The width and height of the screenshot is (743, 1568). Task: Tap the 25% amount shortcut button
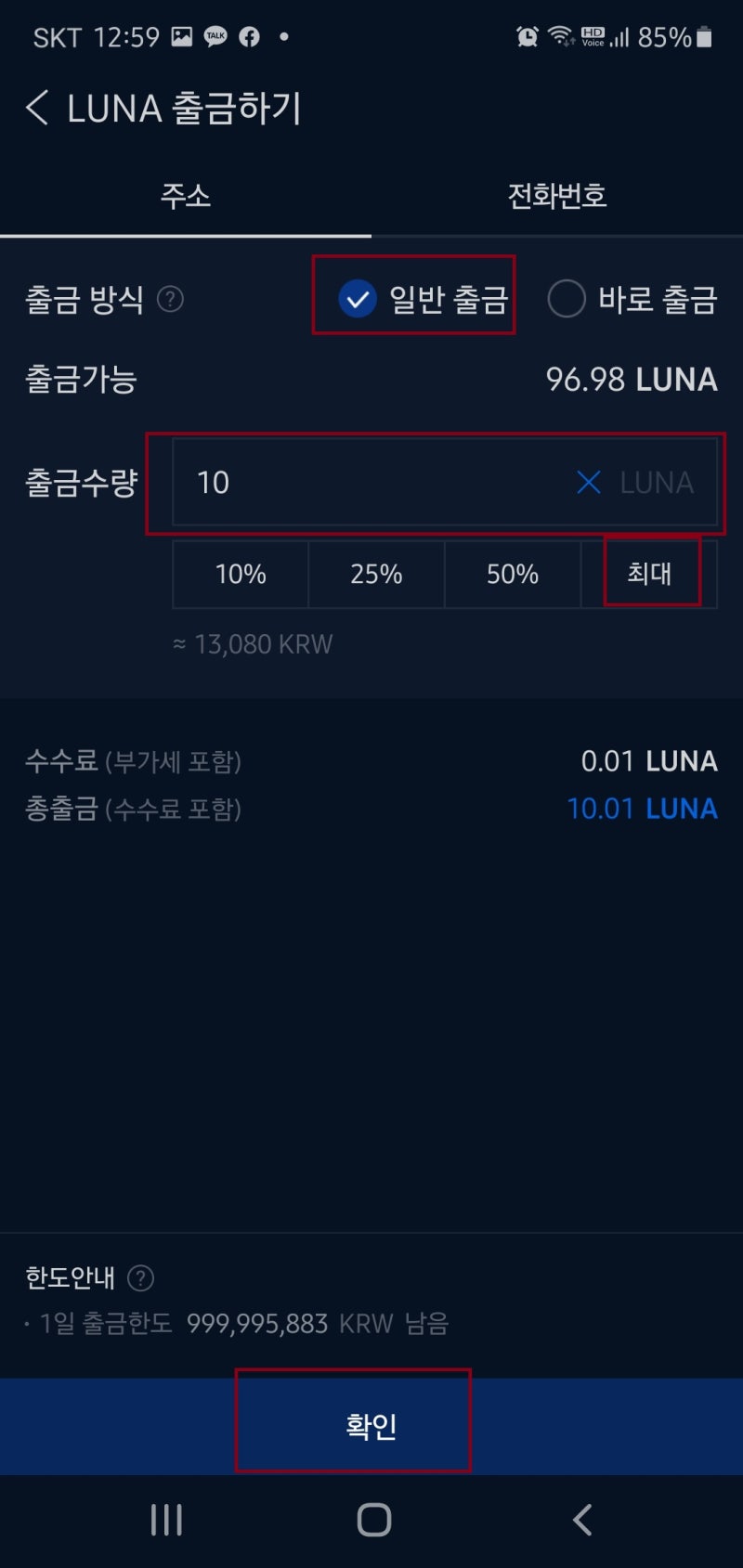tap(375, 574)
